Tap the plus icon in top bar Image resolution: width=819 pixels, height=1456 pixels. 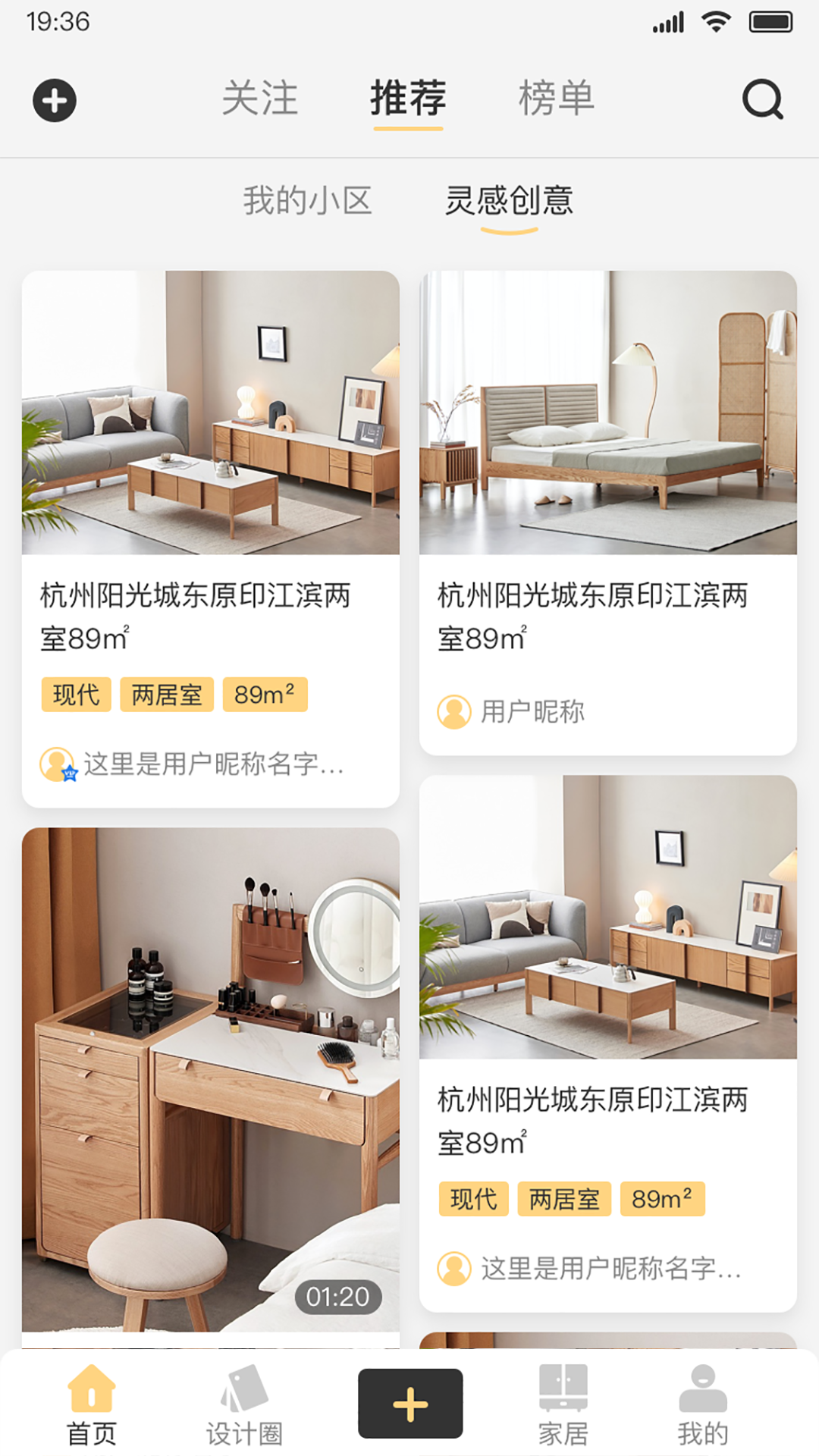coord(55,100)
